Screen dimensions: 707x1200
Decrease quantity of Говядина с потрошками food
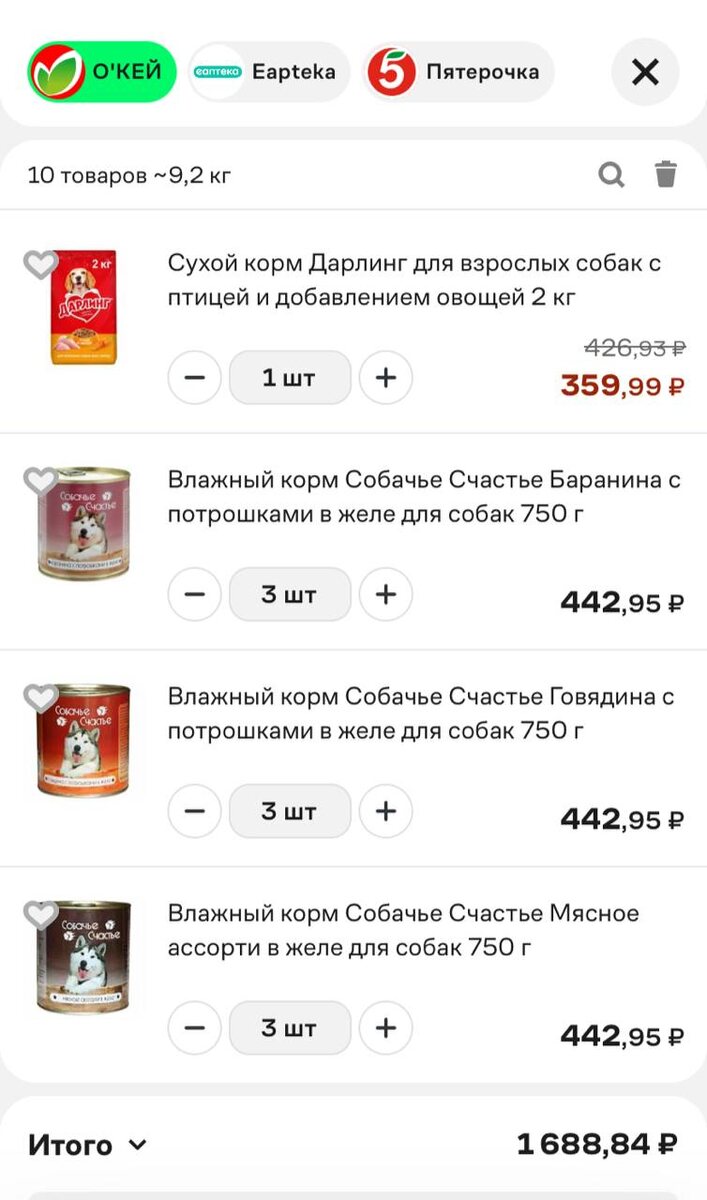pos(194,811)
